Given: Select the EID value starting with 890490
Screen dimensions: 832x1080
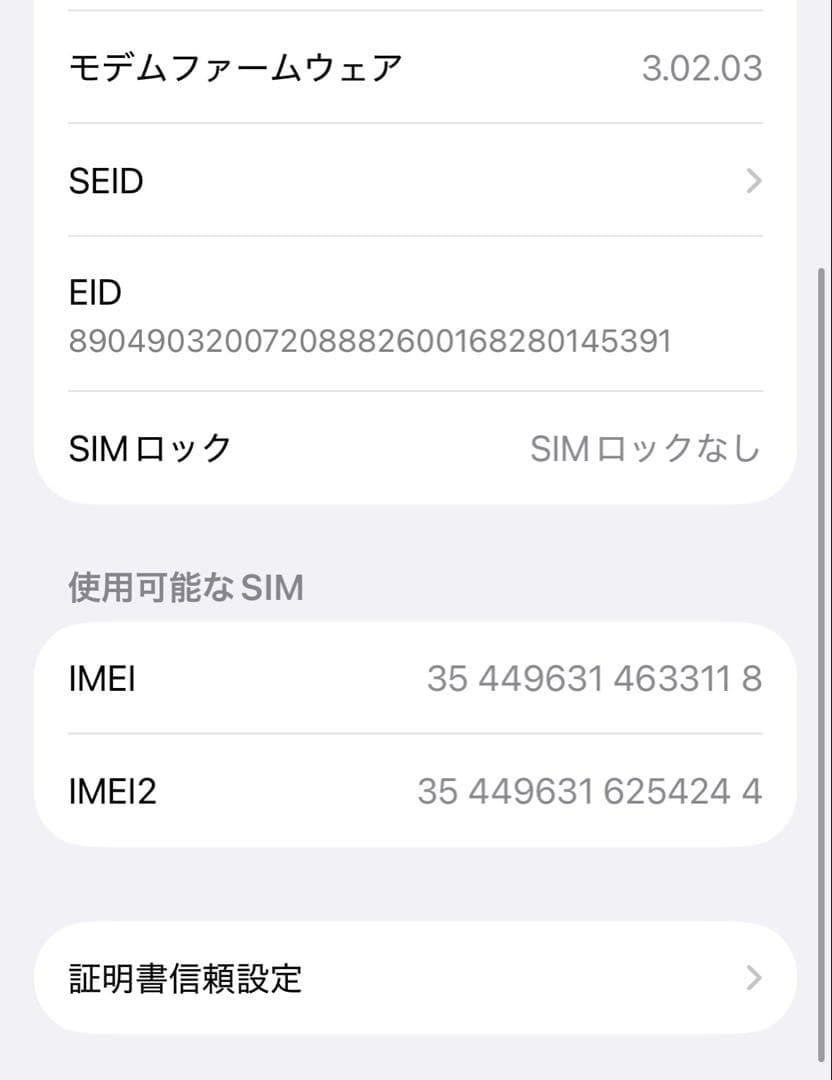Looking at the screenshot, I should tap(370, 341).
